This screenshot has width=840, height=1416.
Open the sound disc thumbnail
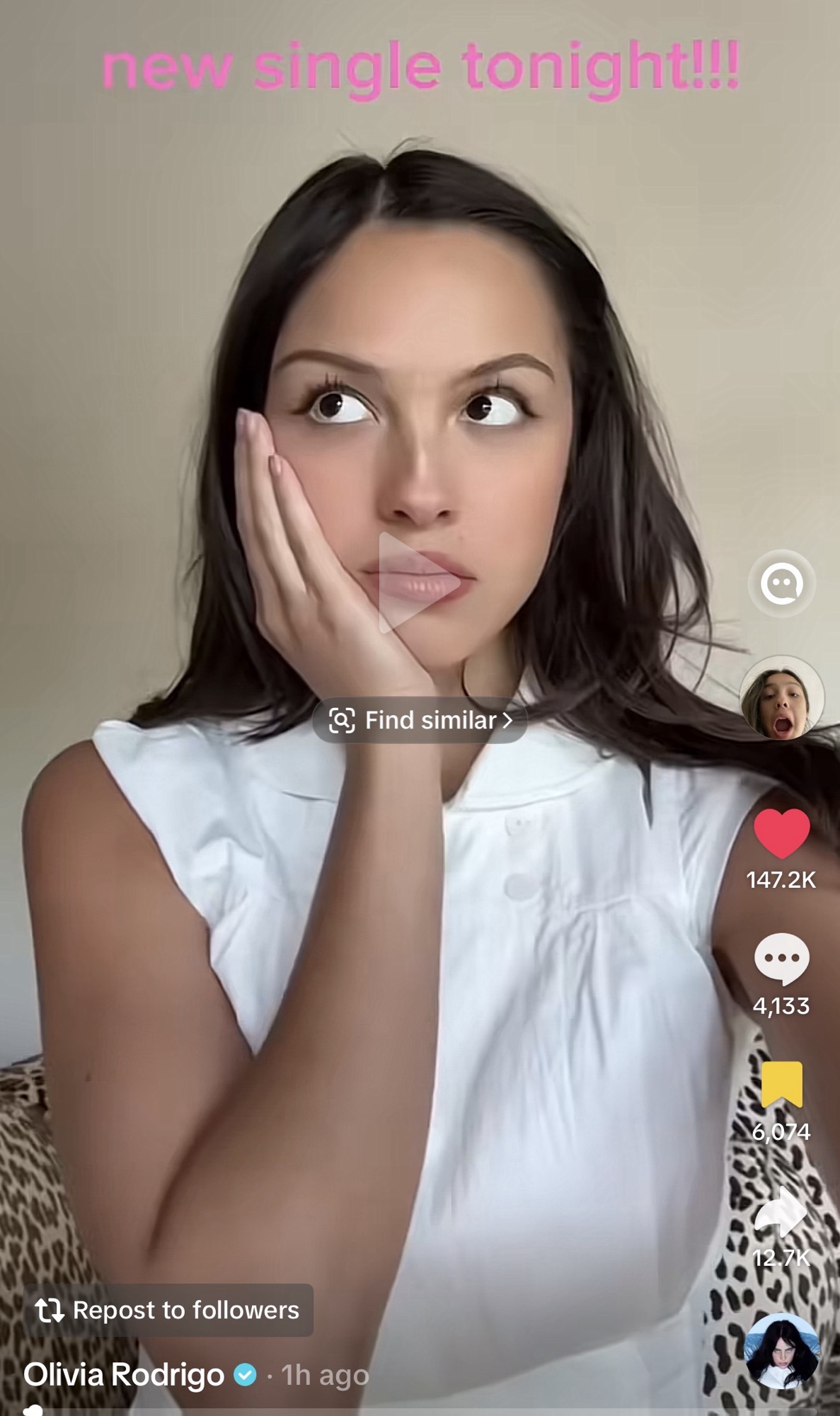(x=781, y=1352)
